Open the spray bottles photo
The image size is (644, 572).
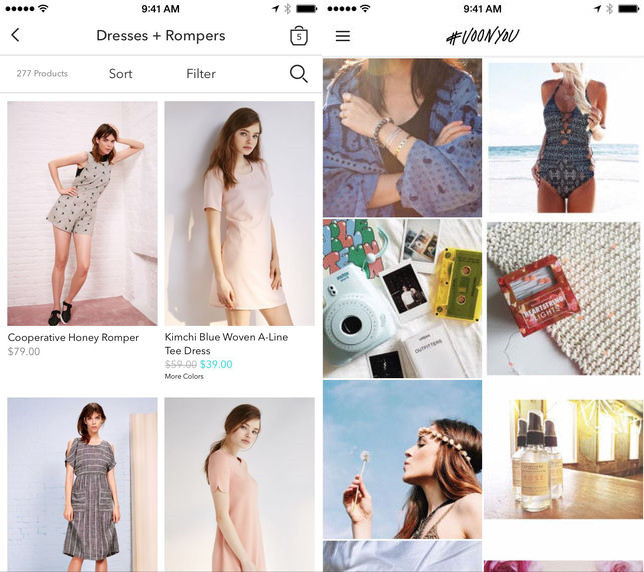pyautogui.click(x=563, y=459)
